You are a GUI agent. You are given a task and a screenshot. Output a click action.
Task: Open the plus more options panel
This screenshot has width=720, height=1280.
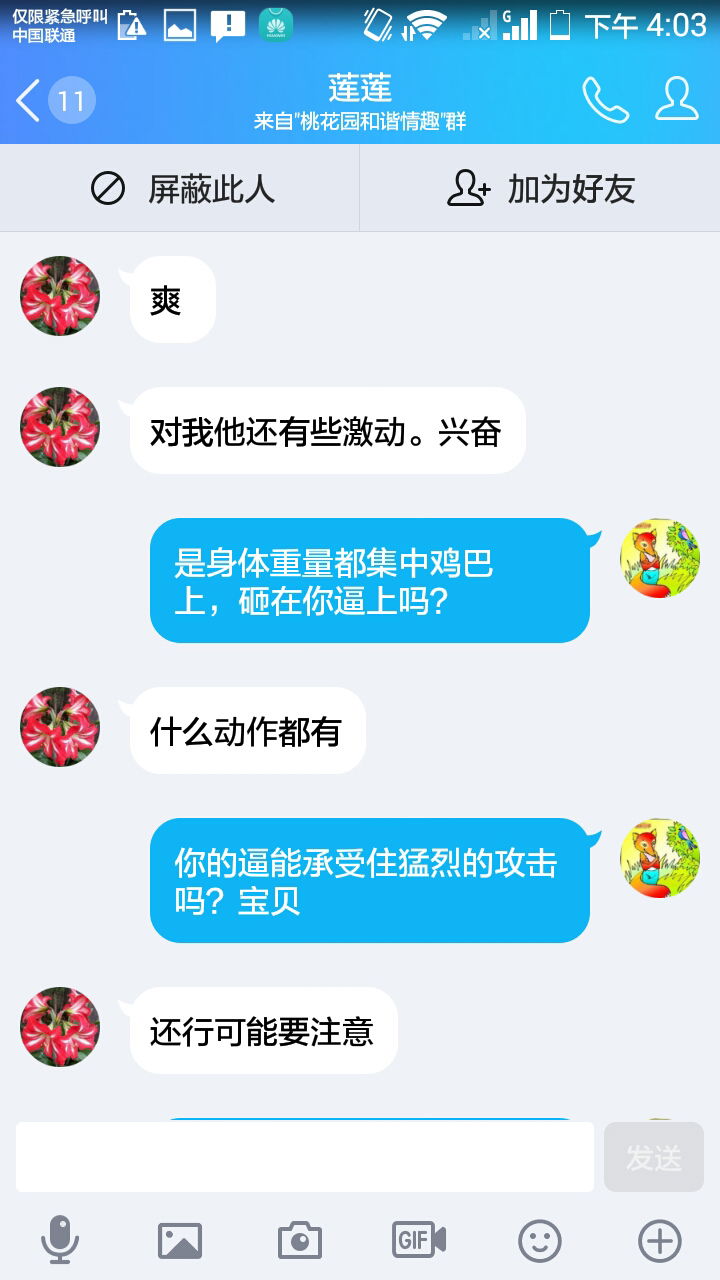pyautogui.click(x=659, y=1241)
